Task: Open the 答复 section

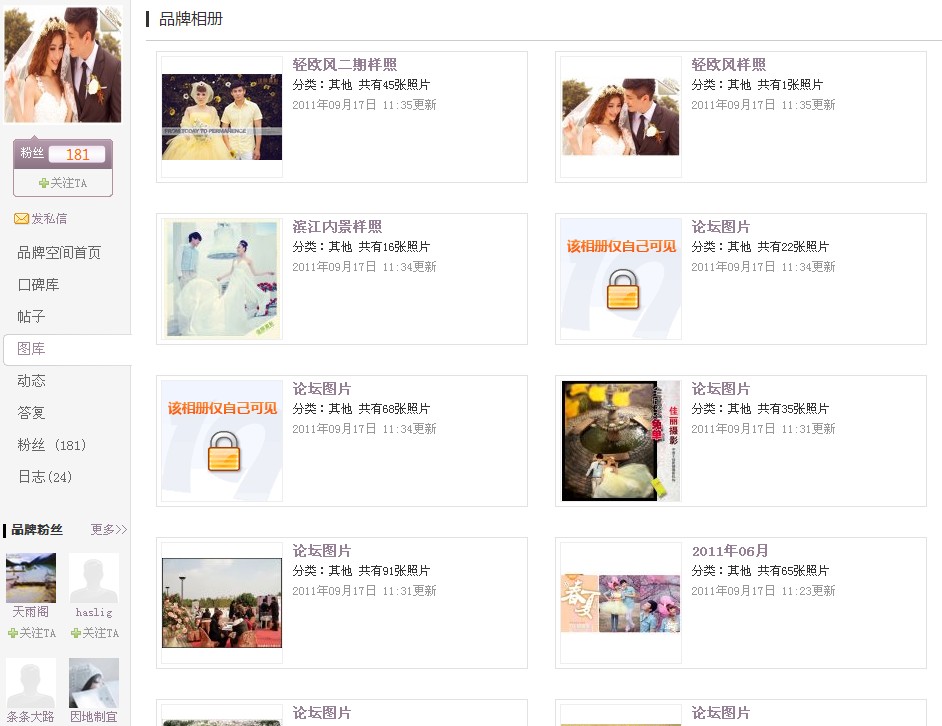Action: (x=31, y=413)
